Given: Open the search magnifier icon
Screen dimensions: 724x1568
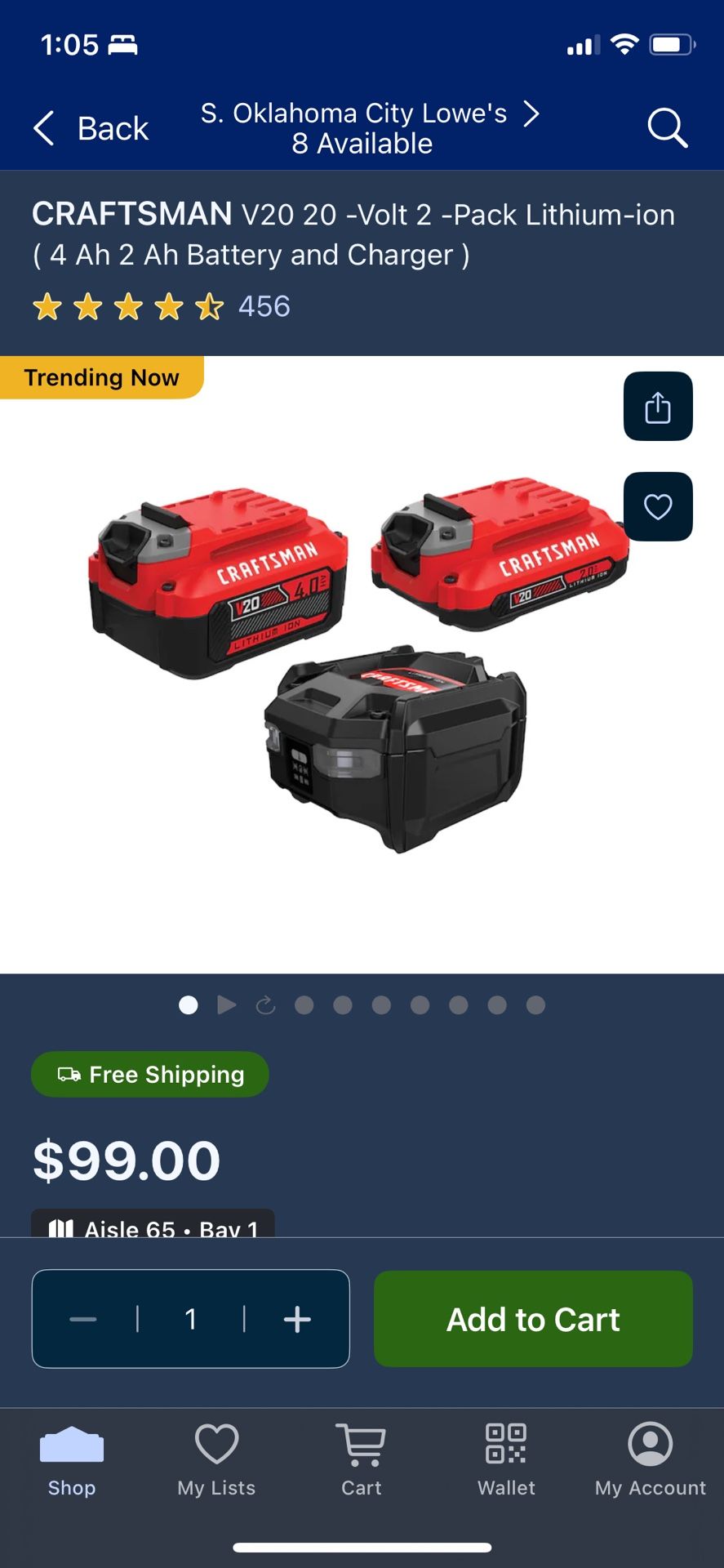Looking at the screenshot, I should (667, 128).
